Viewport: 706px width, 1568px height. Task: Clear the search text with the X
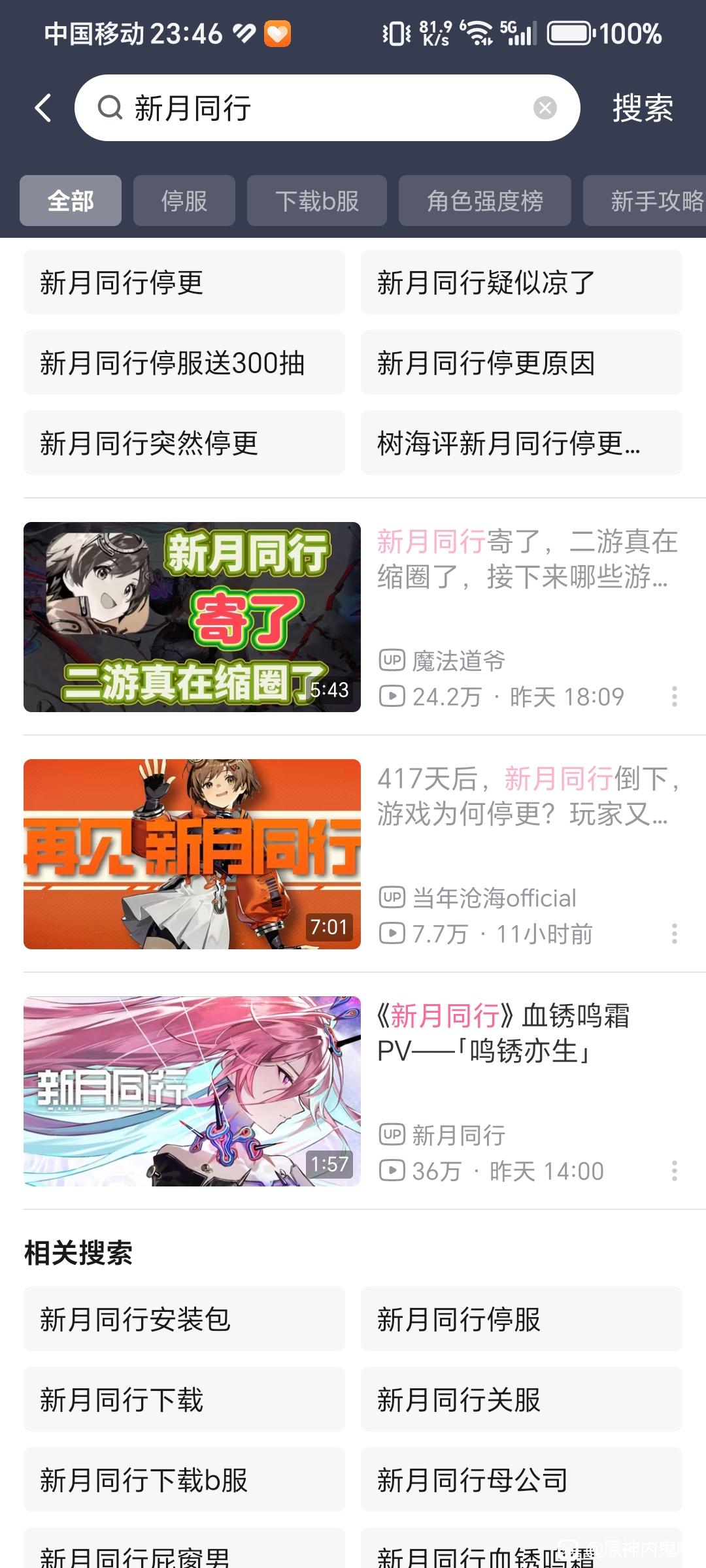[x=545, y=108]
